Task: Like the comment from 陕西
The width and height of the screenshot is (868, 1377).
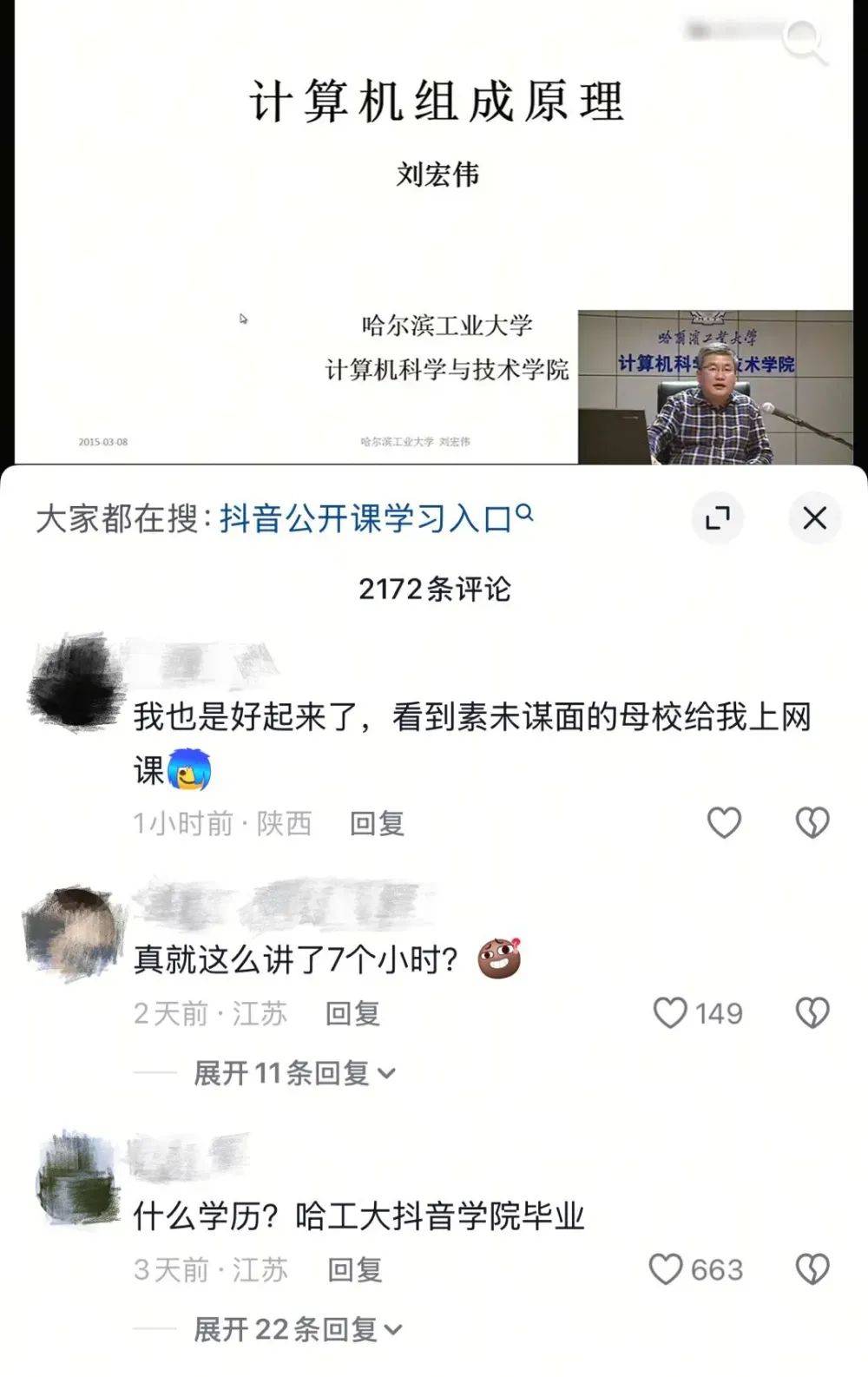Action: [x=724, y=823]
